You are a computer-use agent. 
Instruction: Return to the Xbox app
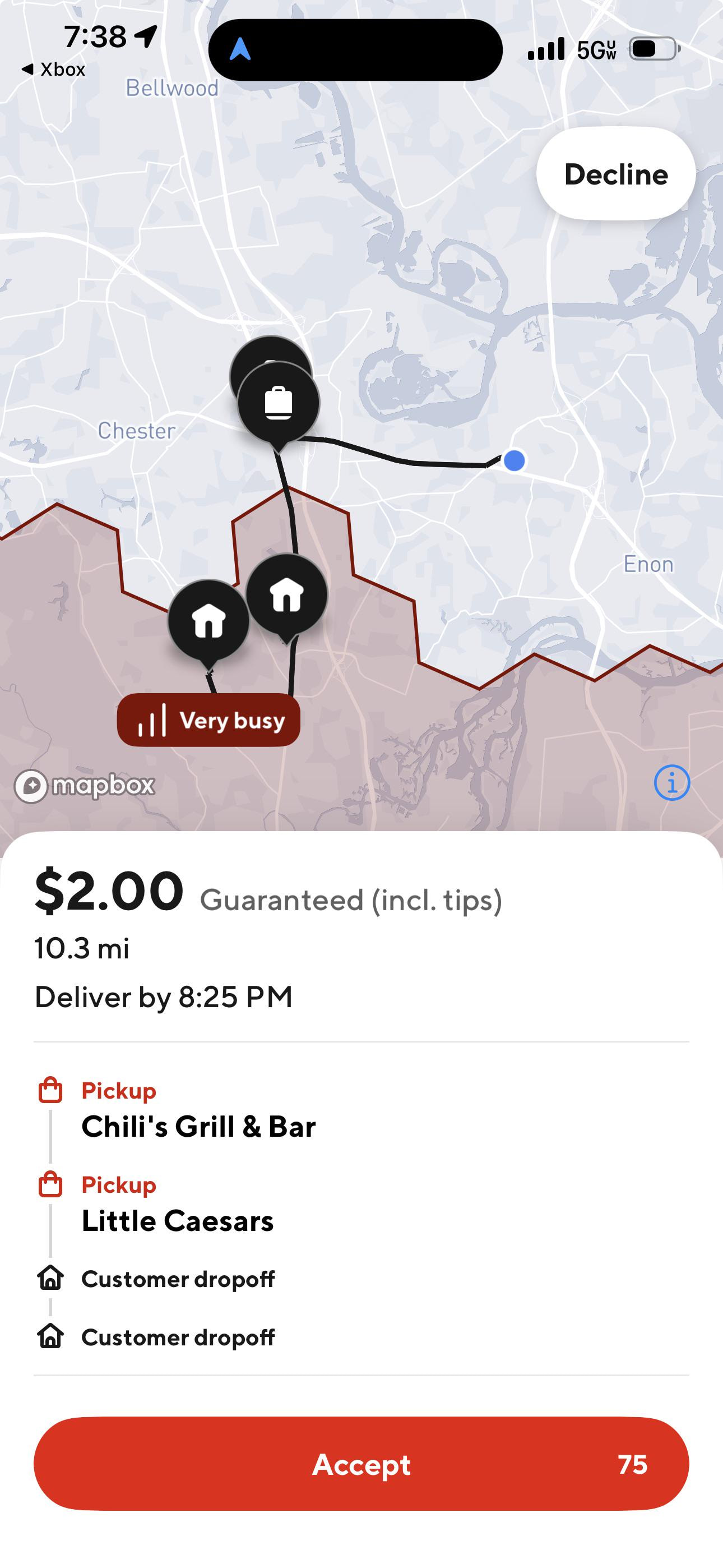point(54,70)
